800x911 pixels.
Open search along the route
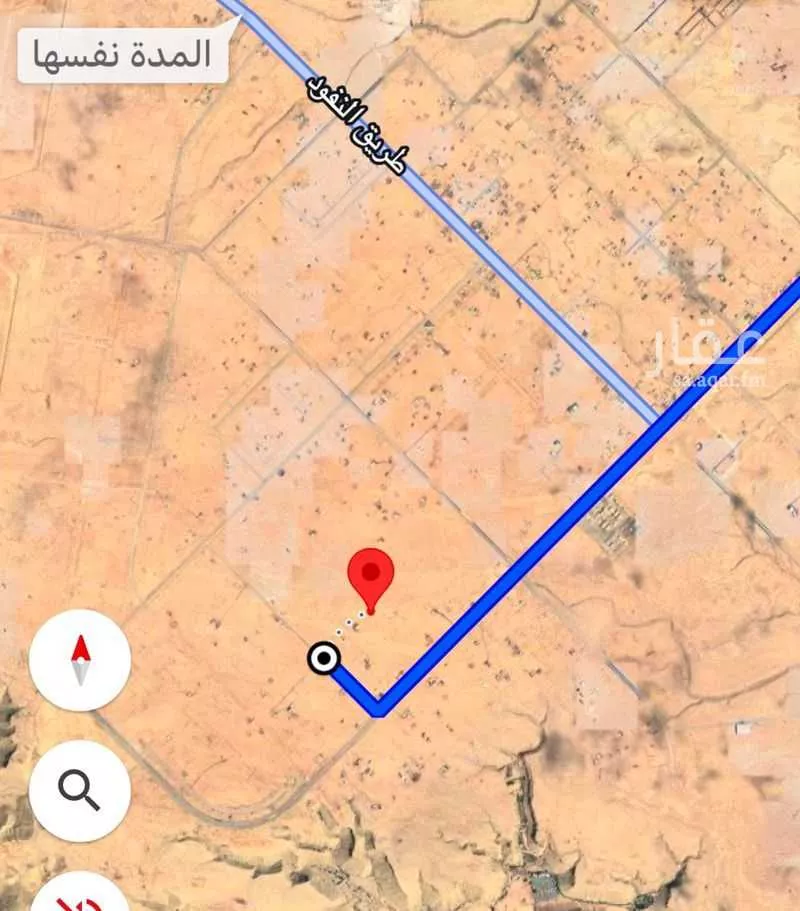pos(80,792)
